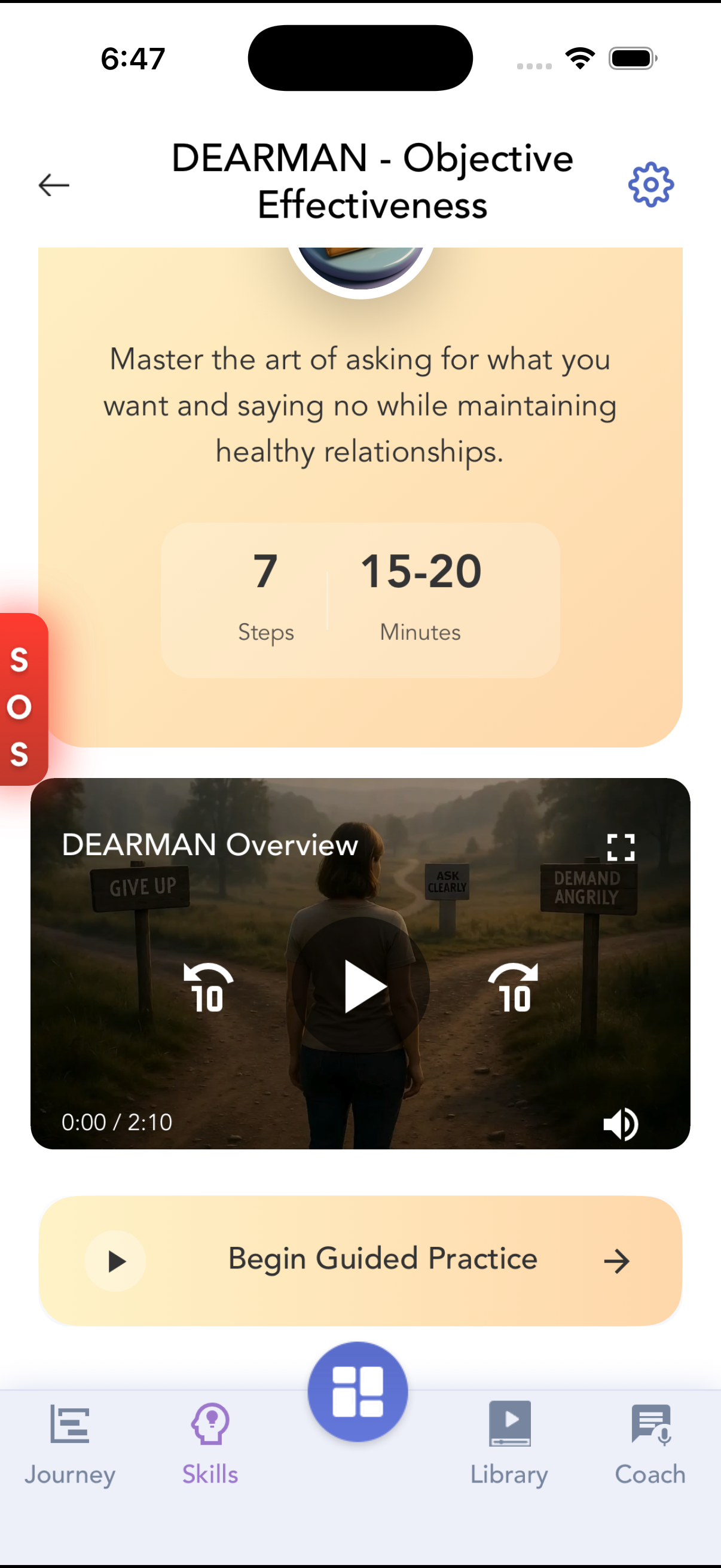The image size is (721, 1568).
Task: Switch to the Coach tab
Action: [650, 1443]
